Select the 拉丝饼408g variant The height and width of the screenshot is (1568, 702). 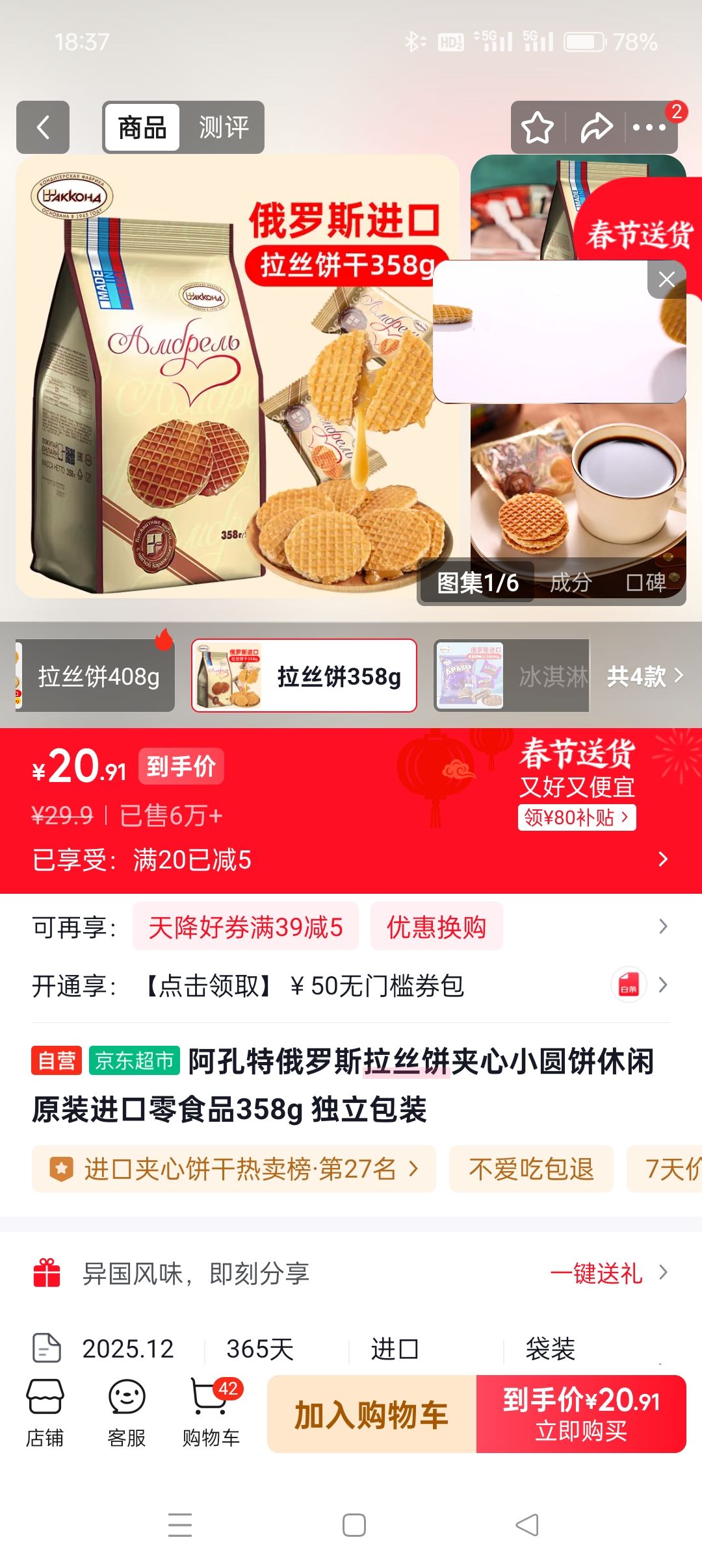pyautogui.click(x=95, y=676)
